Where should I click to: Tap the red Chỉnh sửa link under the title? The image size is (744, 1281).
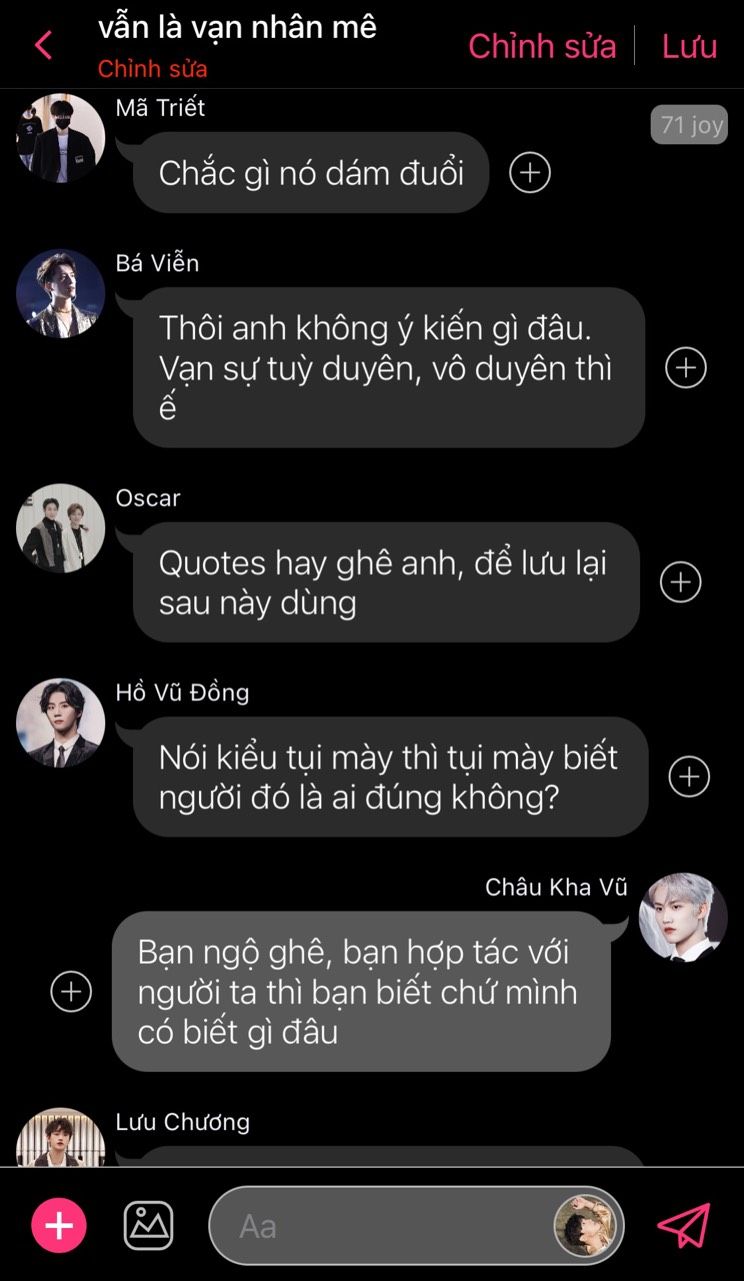[x=152, y=69]
